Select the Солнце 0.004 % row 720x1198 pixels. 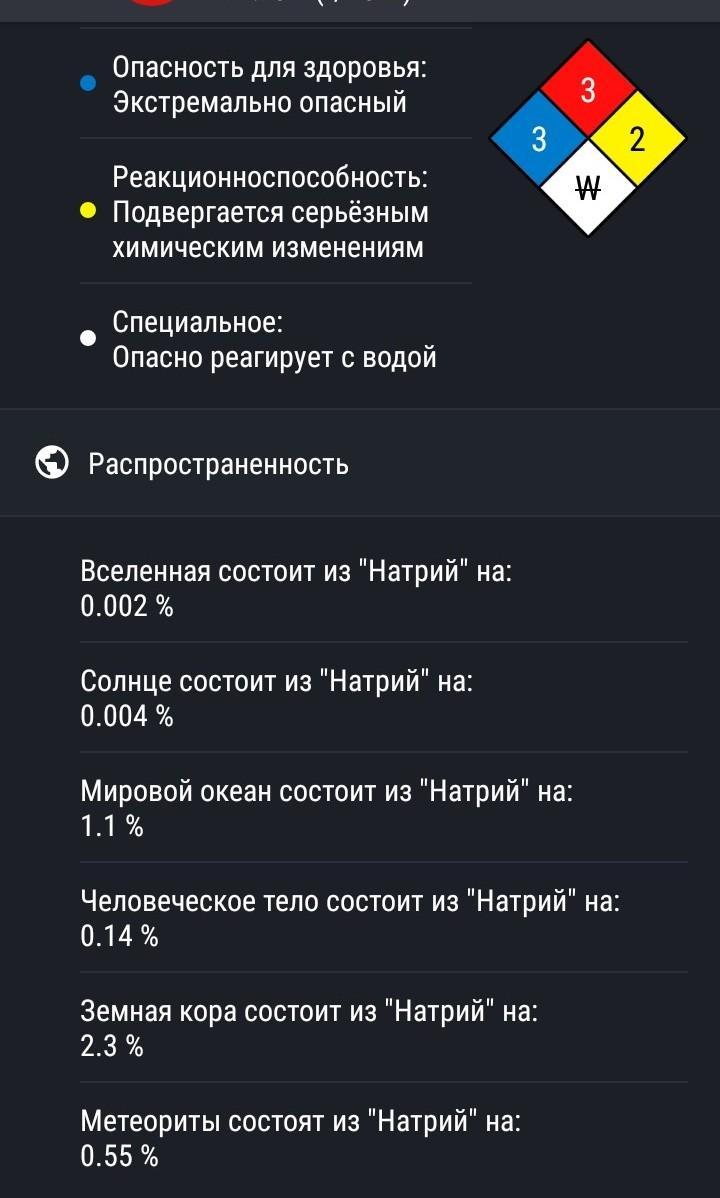(x=384, y=698)
